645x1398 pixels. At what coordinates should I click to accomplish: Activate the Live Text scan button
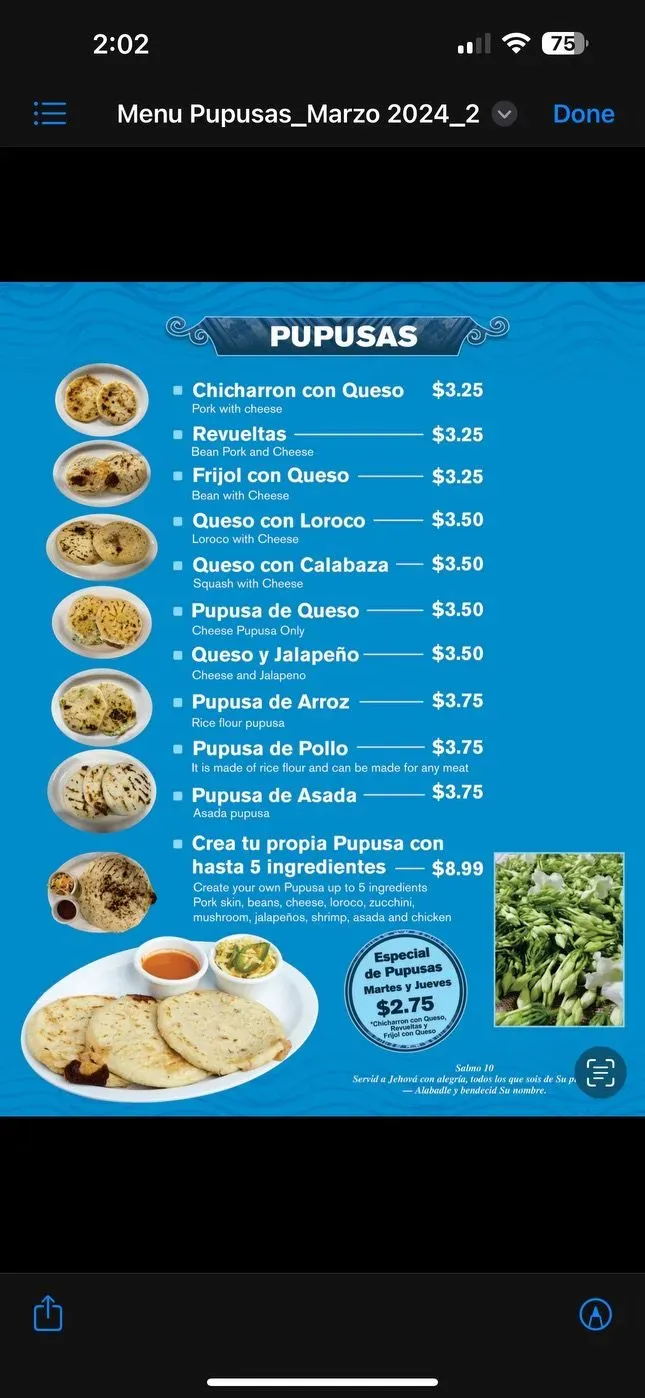tap(600, 1073)
